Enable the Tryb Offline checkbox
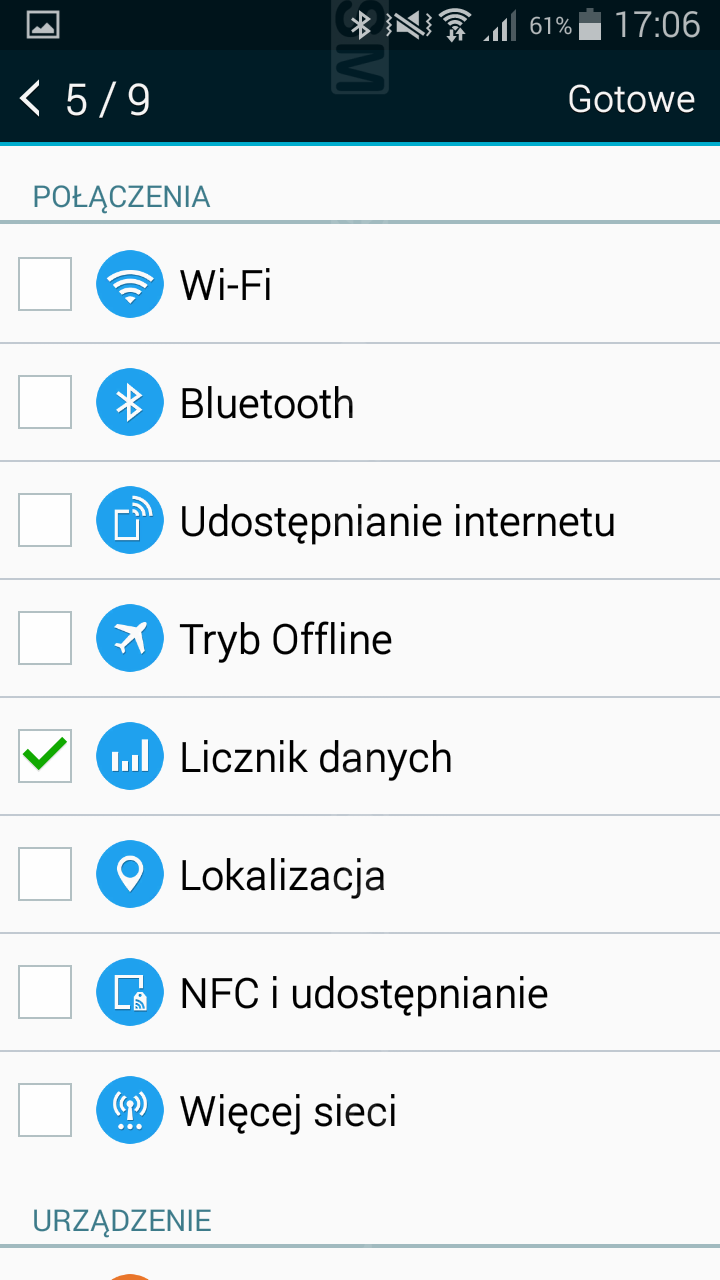720x1280 pixels. [x=45, y=638]
